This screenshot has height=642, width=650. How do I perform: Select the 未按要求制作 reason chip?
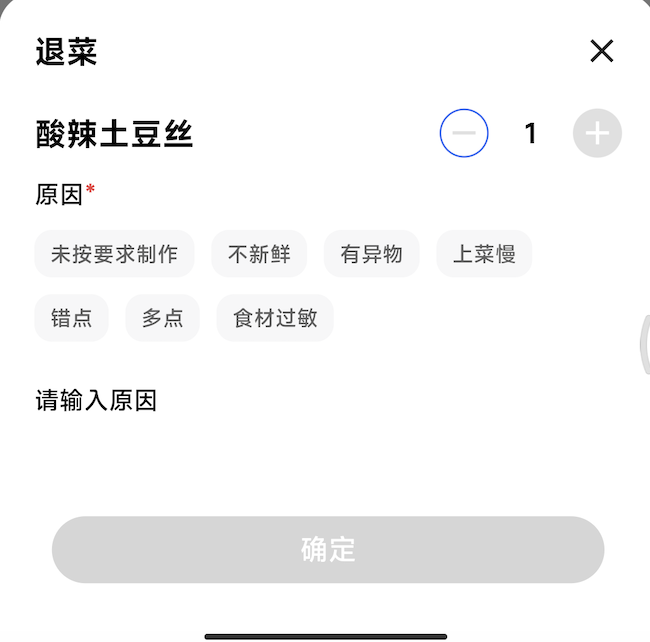pos(114,254)
